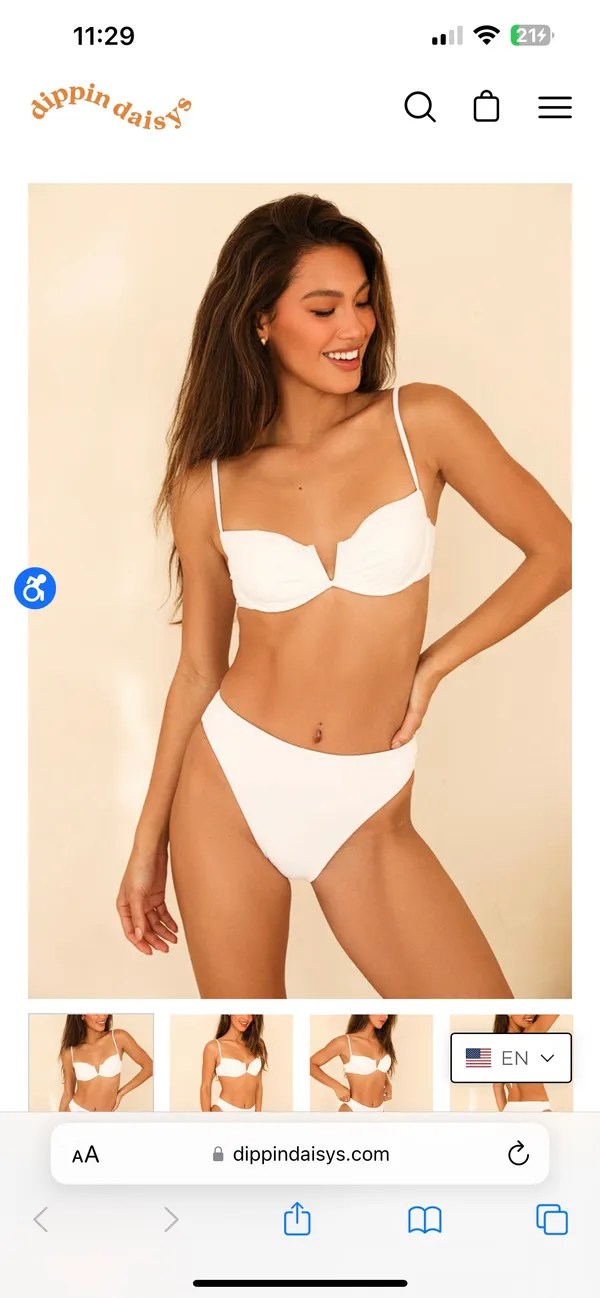Open the accessibility options button
This screenshot has height=1298, width=600.
[35, 589]
